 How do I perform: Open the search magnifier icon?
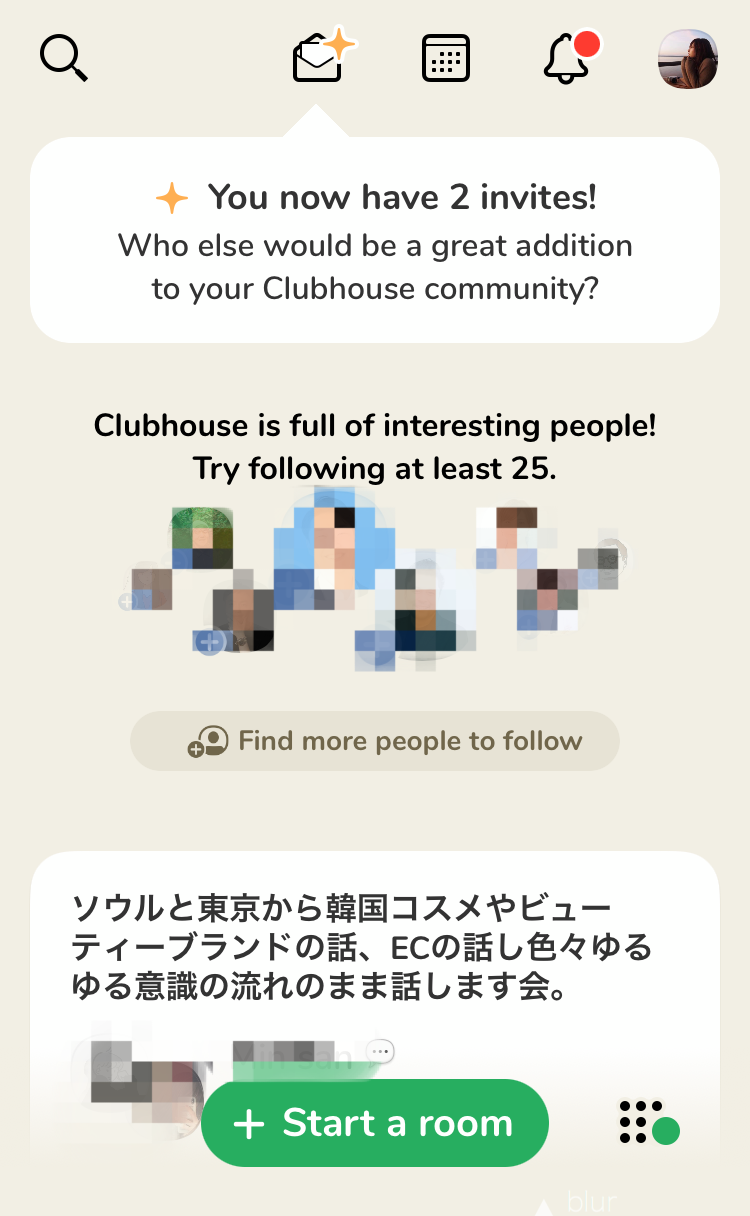[x=64, y=58]
